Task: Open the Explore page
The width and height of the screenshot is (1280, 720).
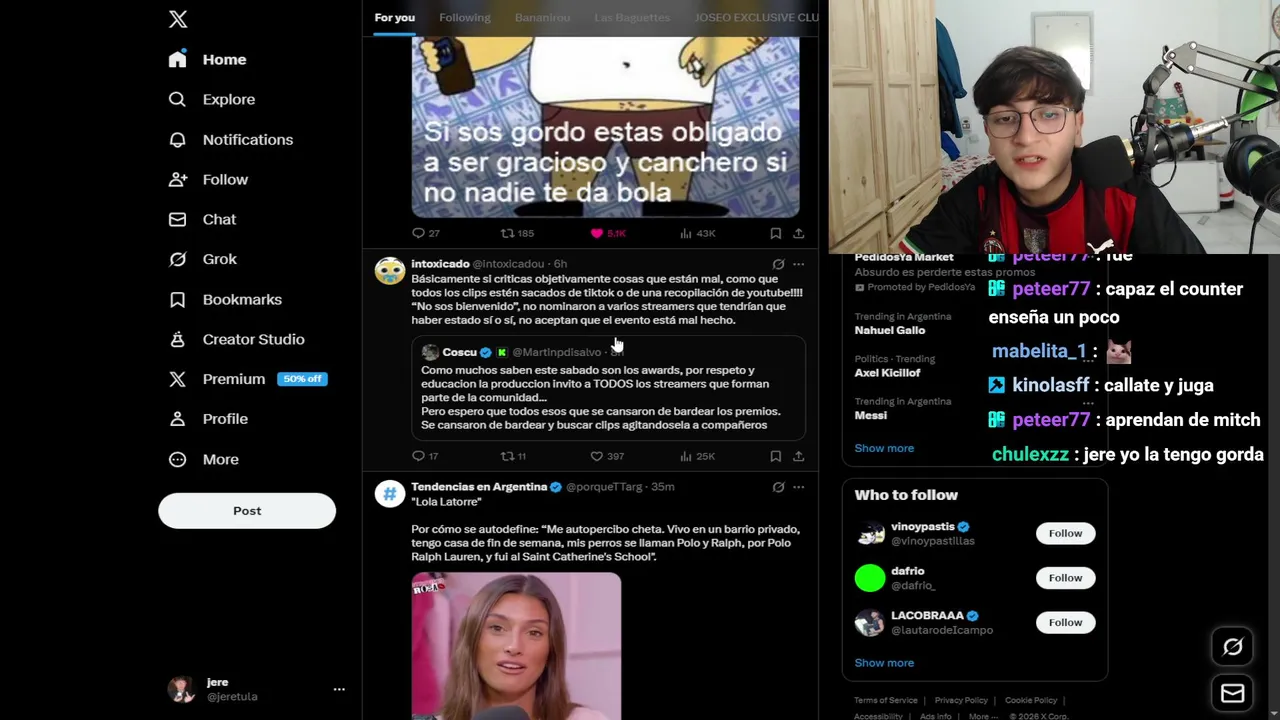Action: click(x=228, y=99)
